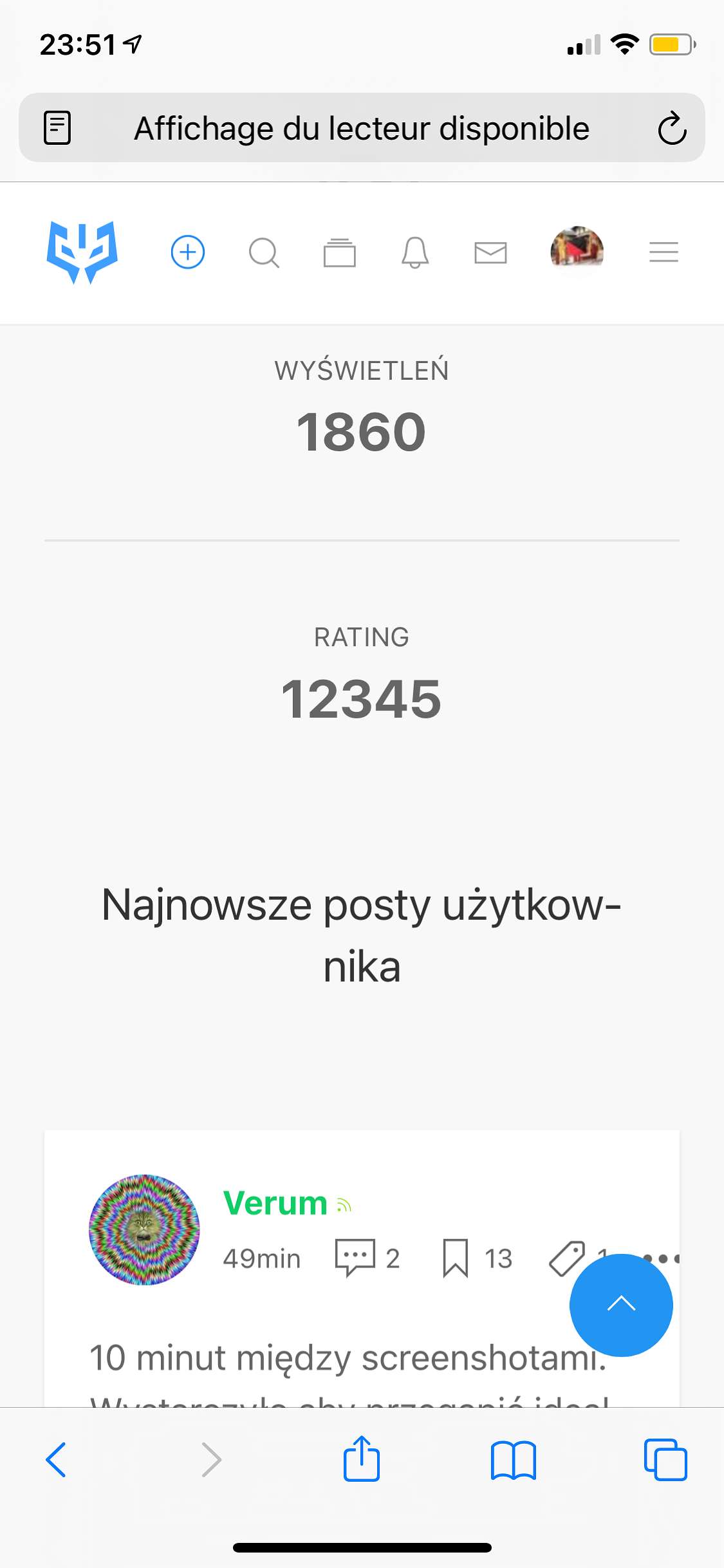
Task: Reload the page in Safari
Action: click(672, 127)
